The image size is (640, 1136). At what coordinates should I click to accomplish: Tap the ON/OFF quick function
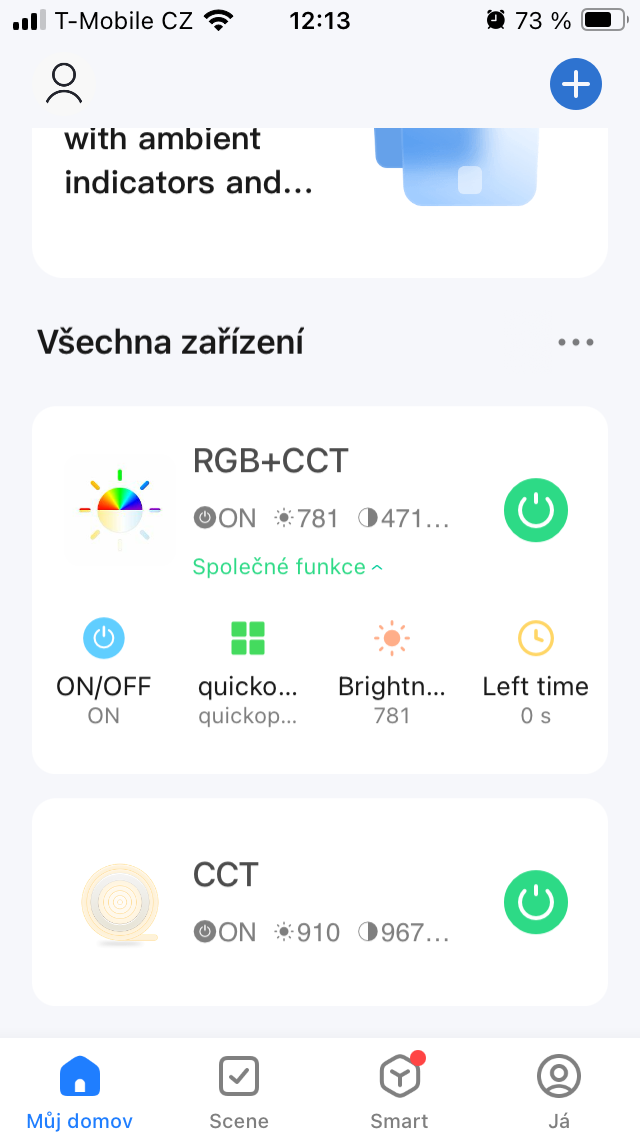pyautogui.click(x=104, y=670)
